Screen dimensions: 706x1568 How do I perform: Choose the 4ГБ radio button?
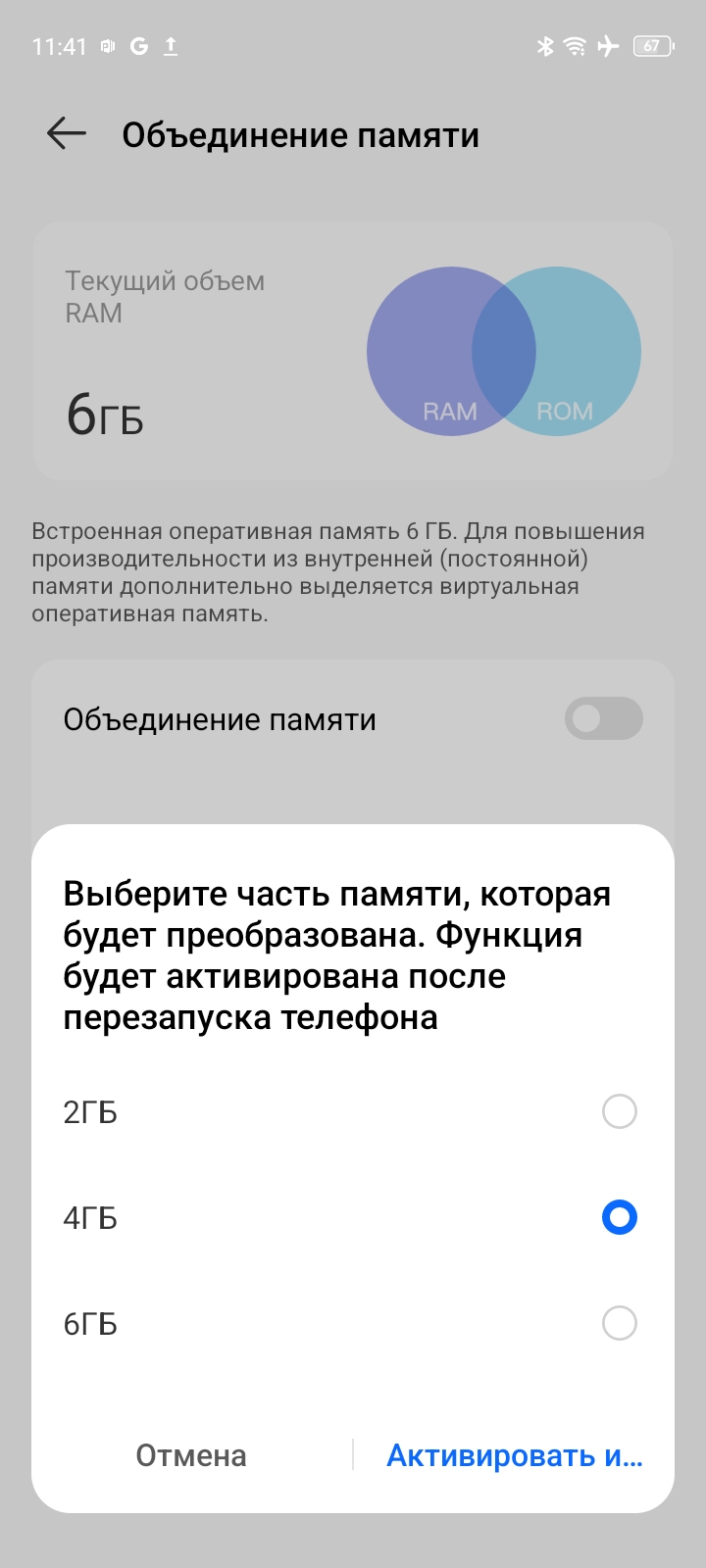point(619,1218)
